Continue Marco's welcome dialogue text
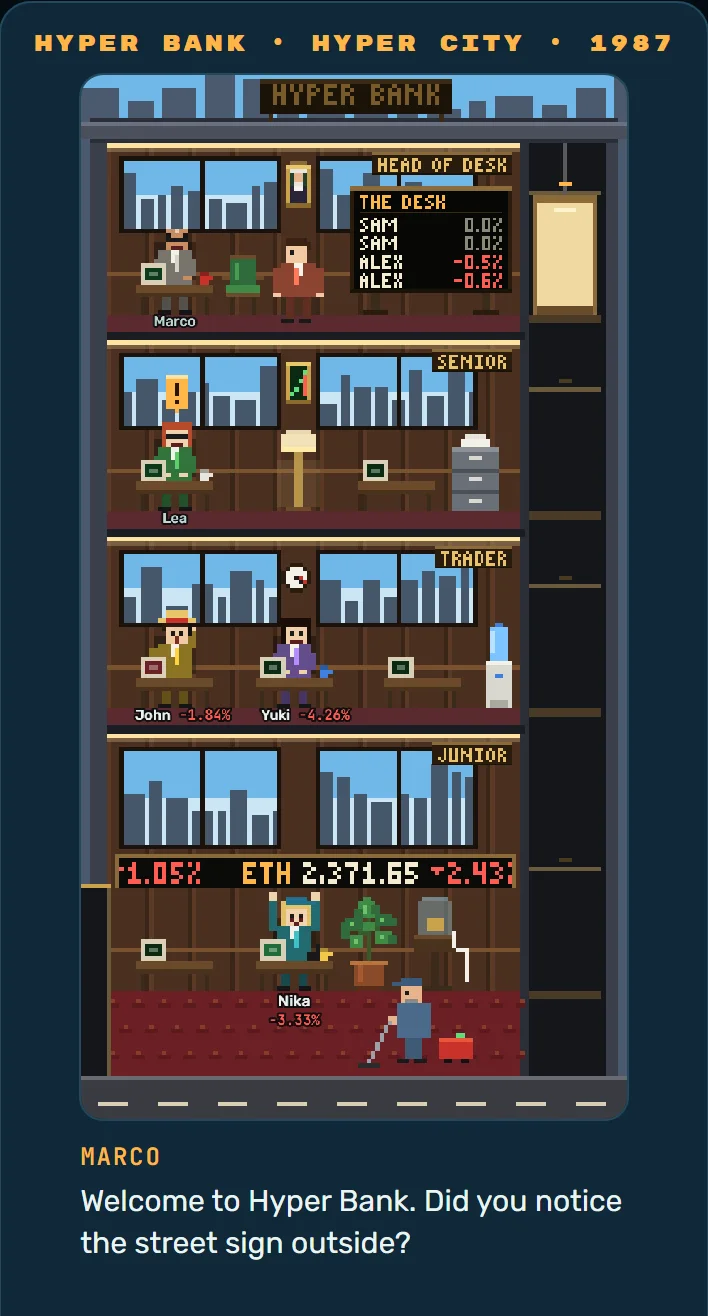This screenshot has height=1316, width=708. click(351, 1221)
